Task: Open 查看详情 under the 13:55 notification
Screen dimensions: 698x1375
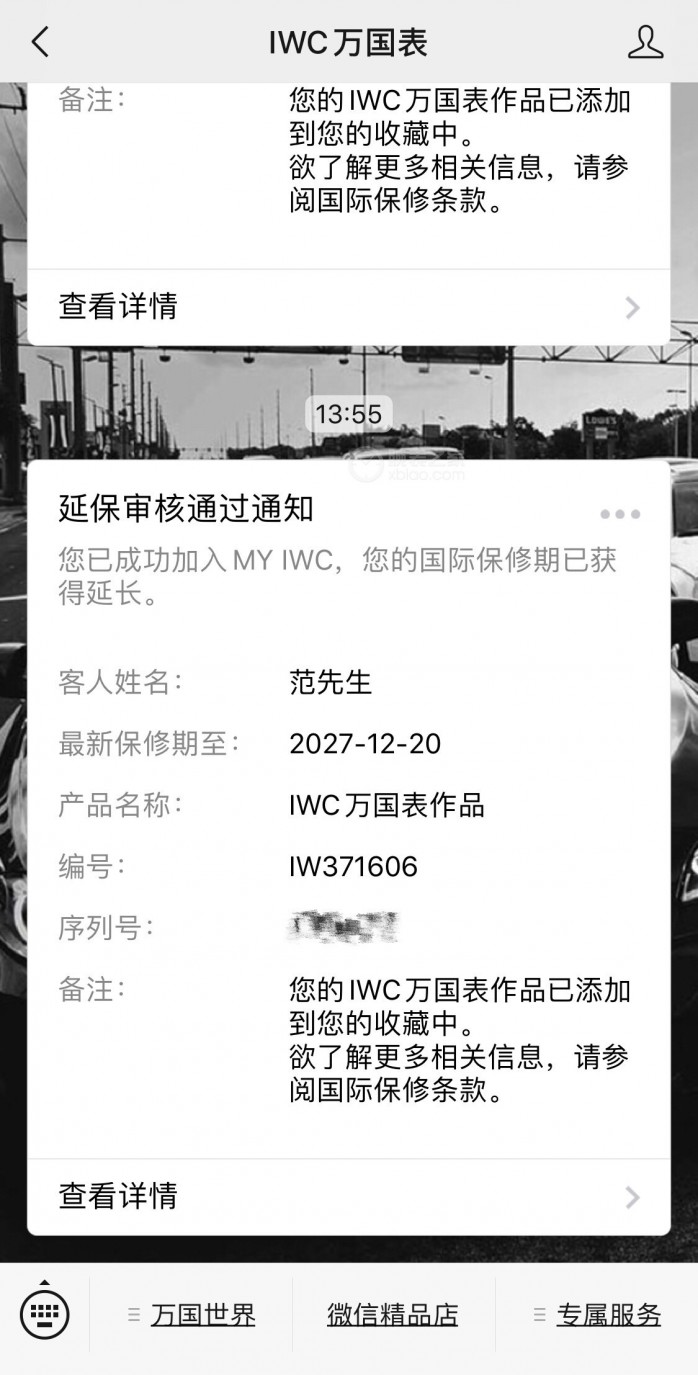Action: point(348,1196)
